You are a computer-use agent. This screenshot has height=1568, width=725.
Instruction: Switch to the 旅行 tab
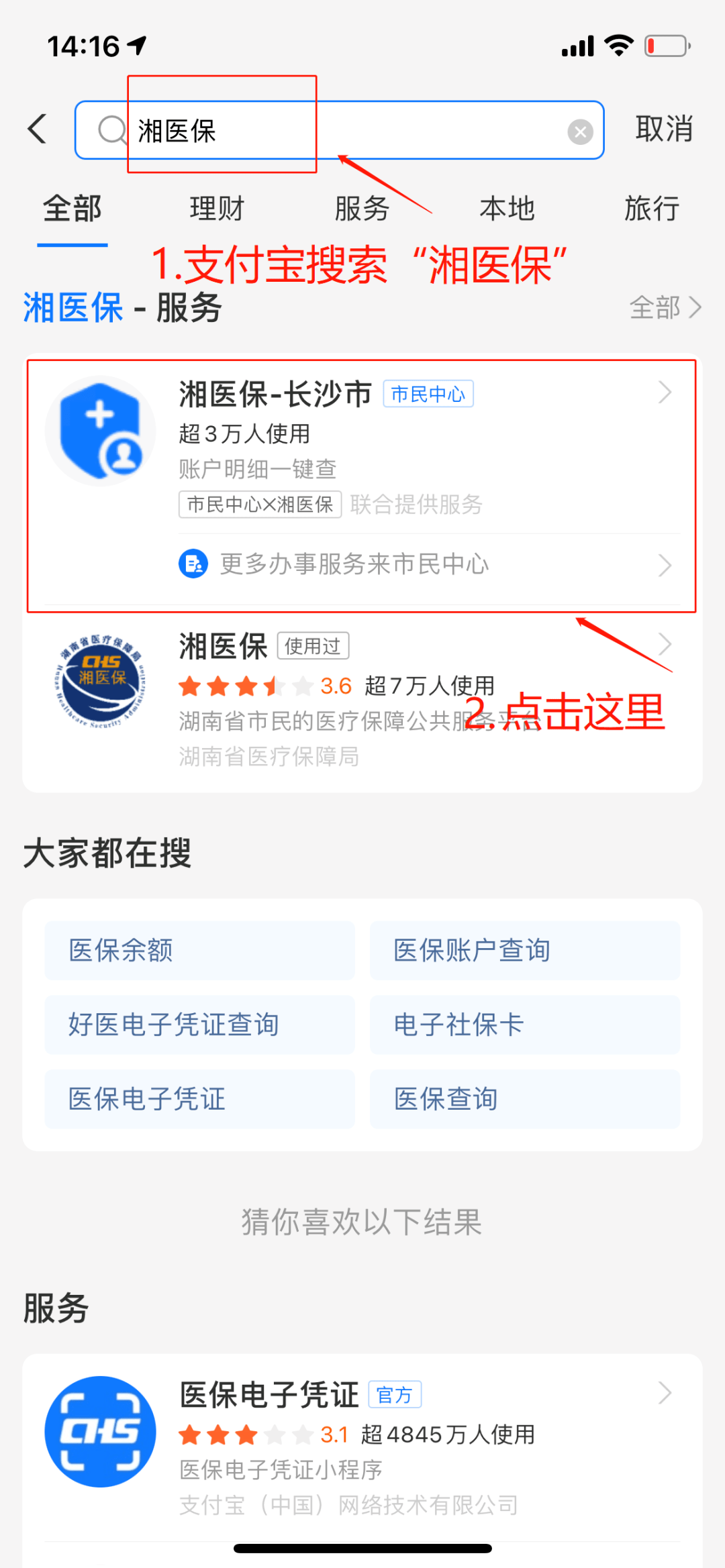(x=651, y=209)
